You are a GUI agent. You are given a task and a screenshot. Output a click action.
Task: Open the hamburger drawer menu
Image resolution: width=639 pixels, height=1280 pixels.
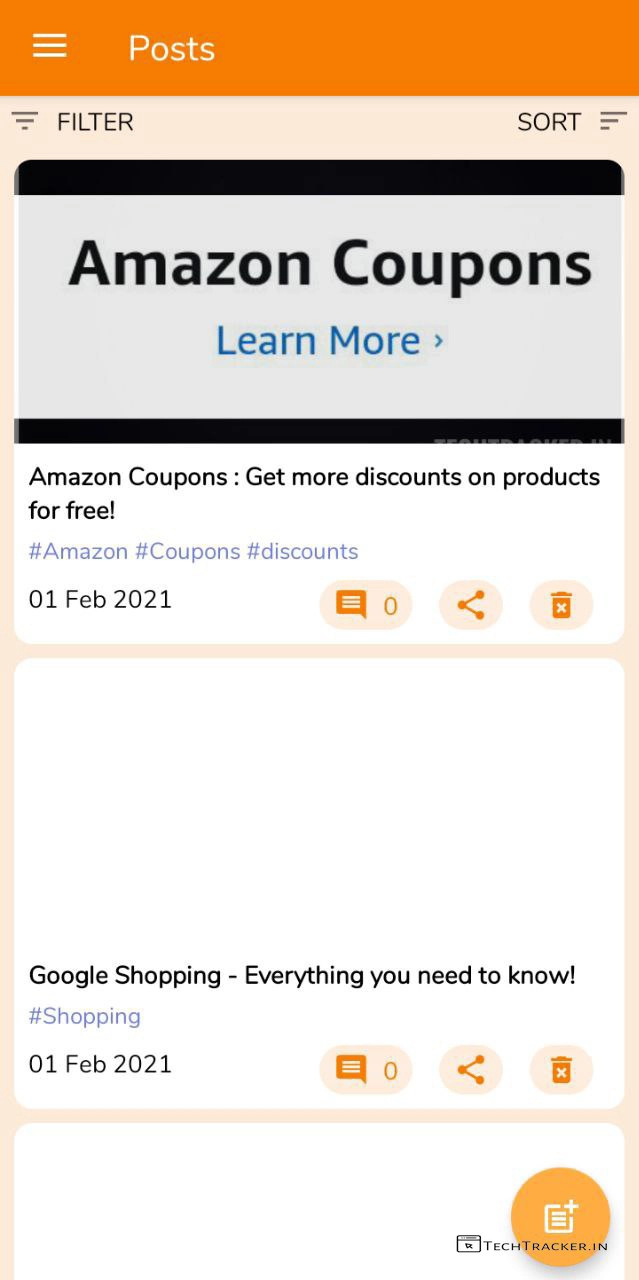click(49, 46)
